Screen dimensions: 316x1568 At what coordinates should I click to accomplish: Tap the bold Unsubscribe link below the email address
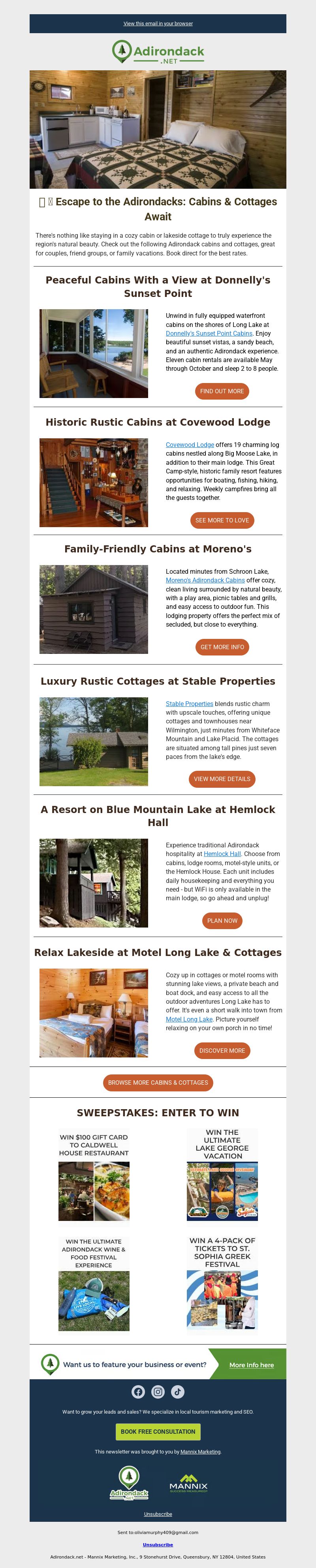158,1544
